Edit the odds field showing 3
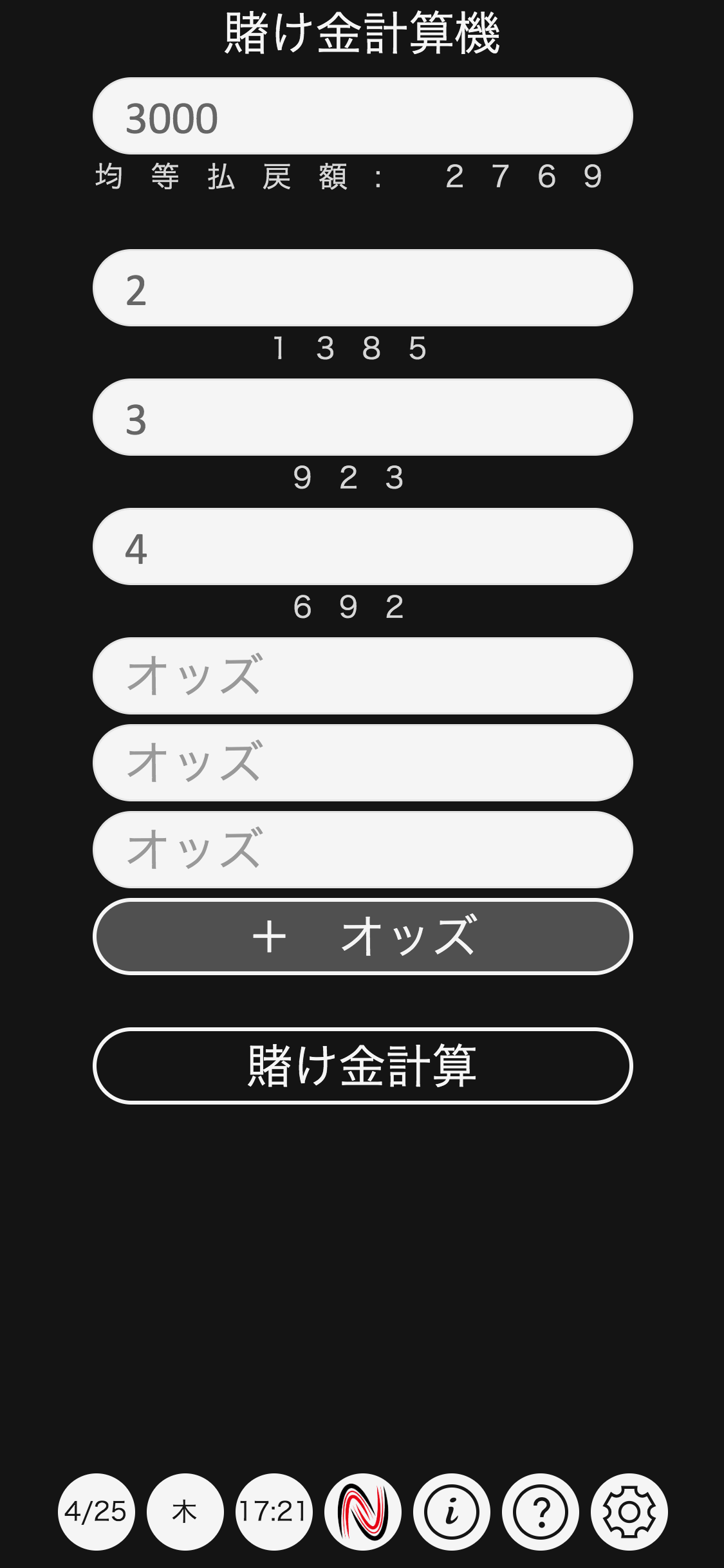 click(362, 417)
